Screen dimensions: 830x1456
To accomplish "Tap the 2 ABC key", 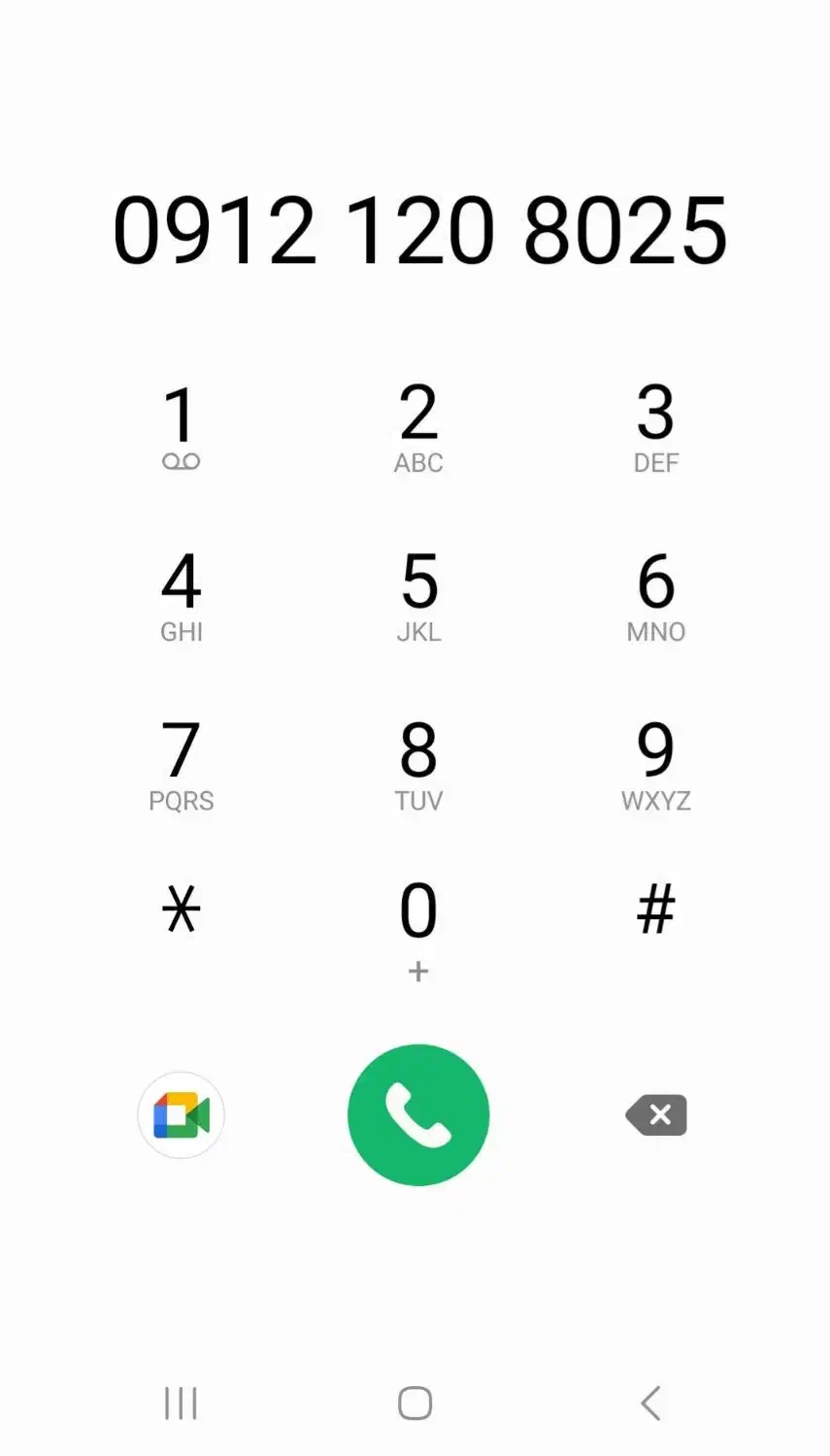I will [x=418, y=428].
